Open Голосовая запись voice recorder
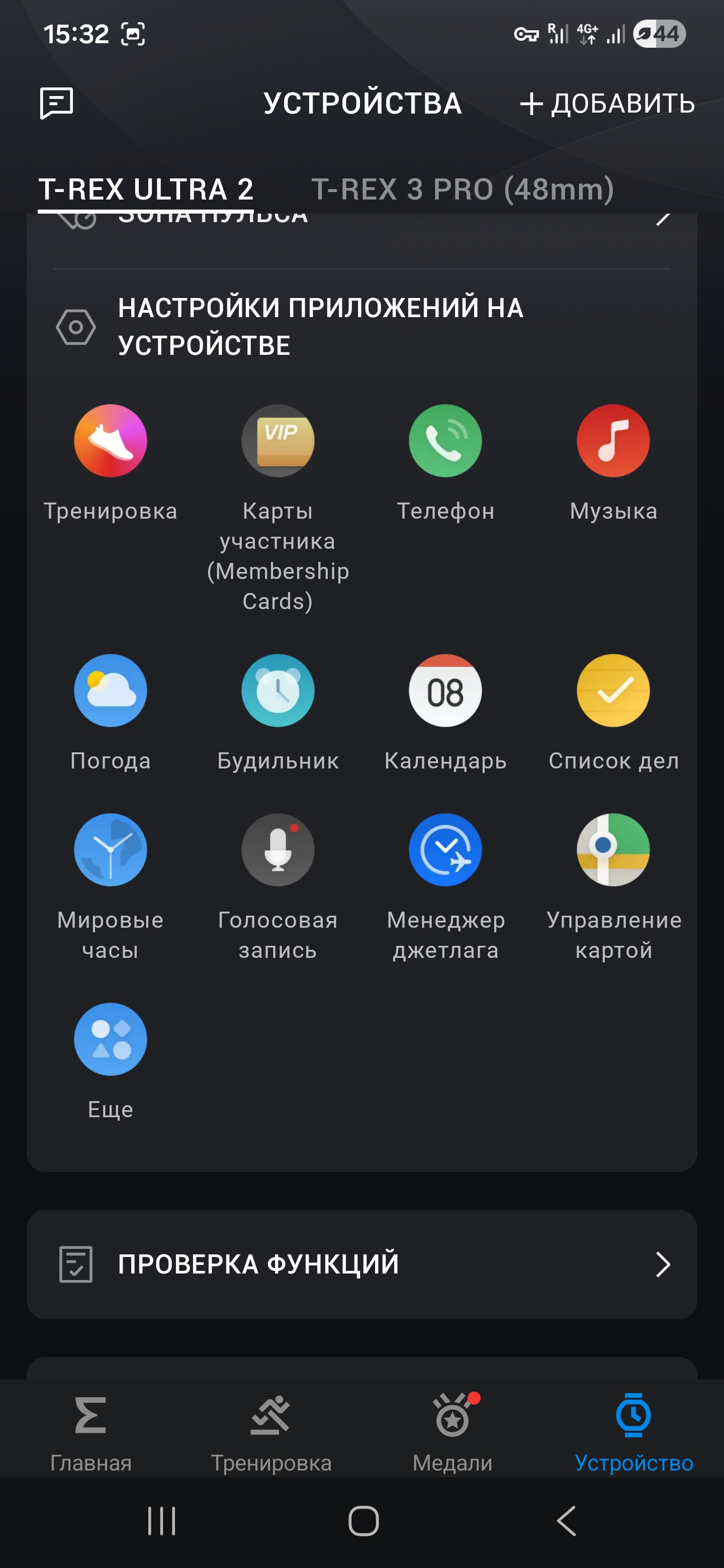Image resolution: width=724 pixels, height=1568 pixels. 278,850
